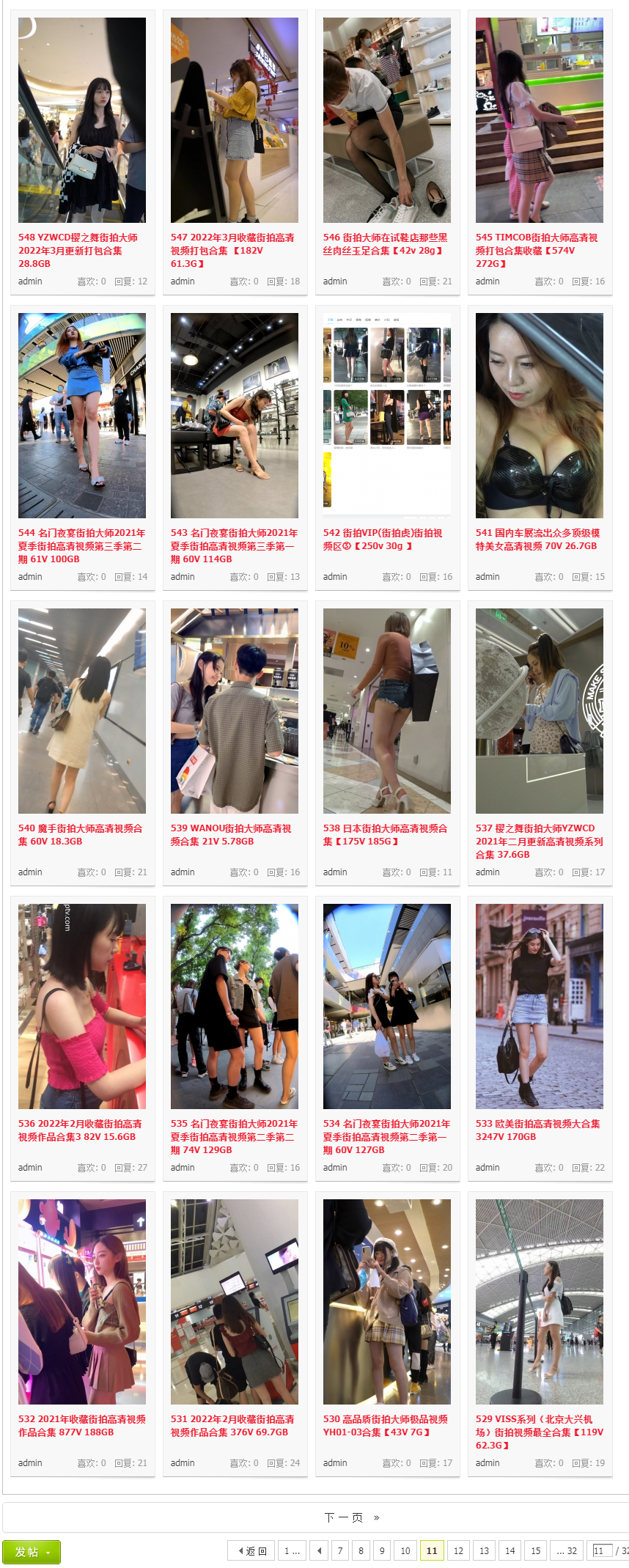Go to page 10
The width and height of the screenshot is (629, 1568).
tap(405, 1550)
